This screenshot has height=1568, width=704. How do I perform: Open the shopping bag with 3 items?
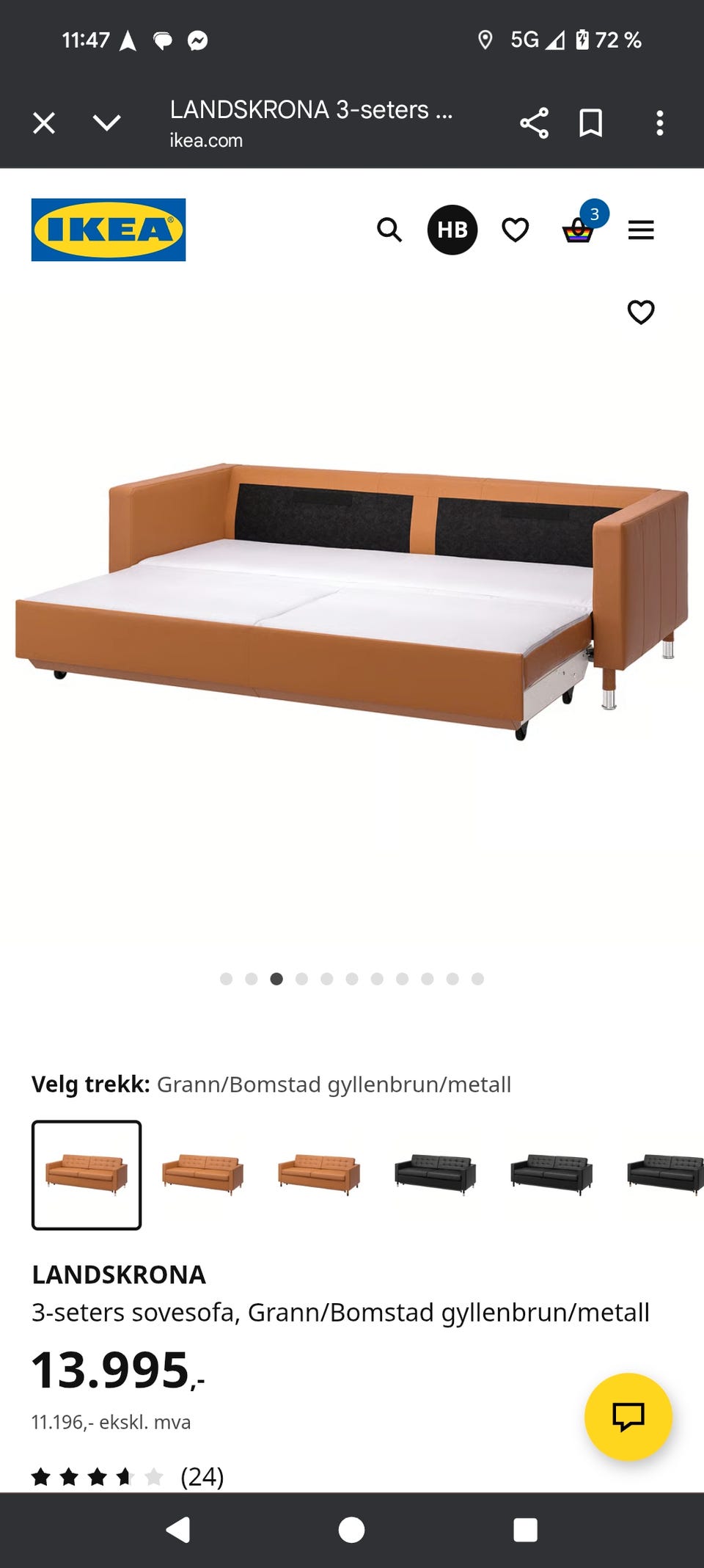(x=579, y=232)
